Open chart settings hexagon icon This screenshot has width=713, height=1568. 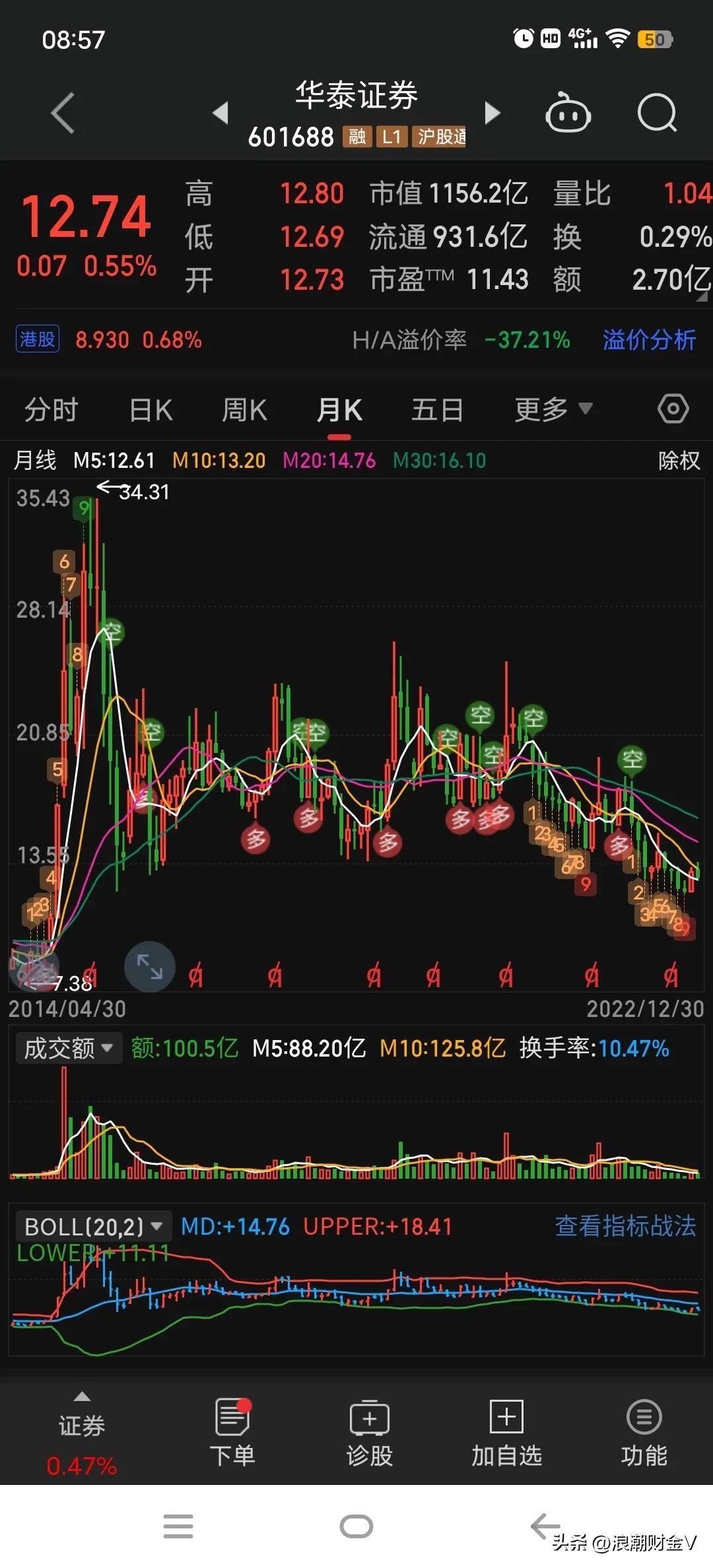click(673, 409)
